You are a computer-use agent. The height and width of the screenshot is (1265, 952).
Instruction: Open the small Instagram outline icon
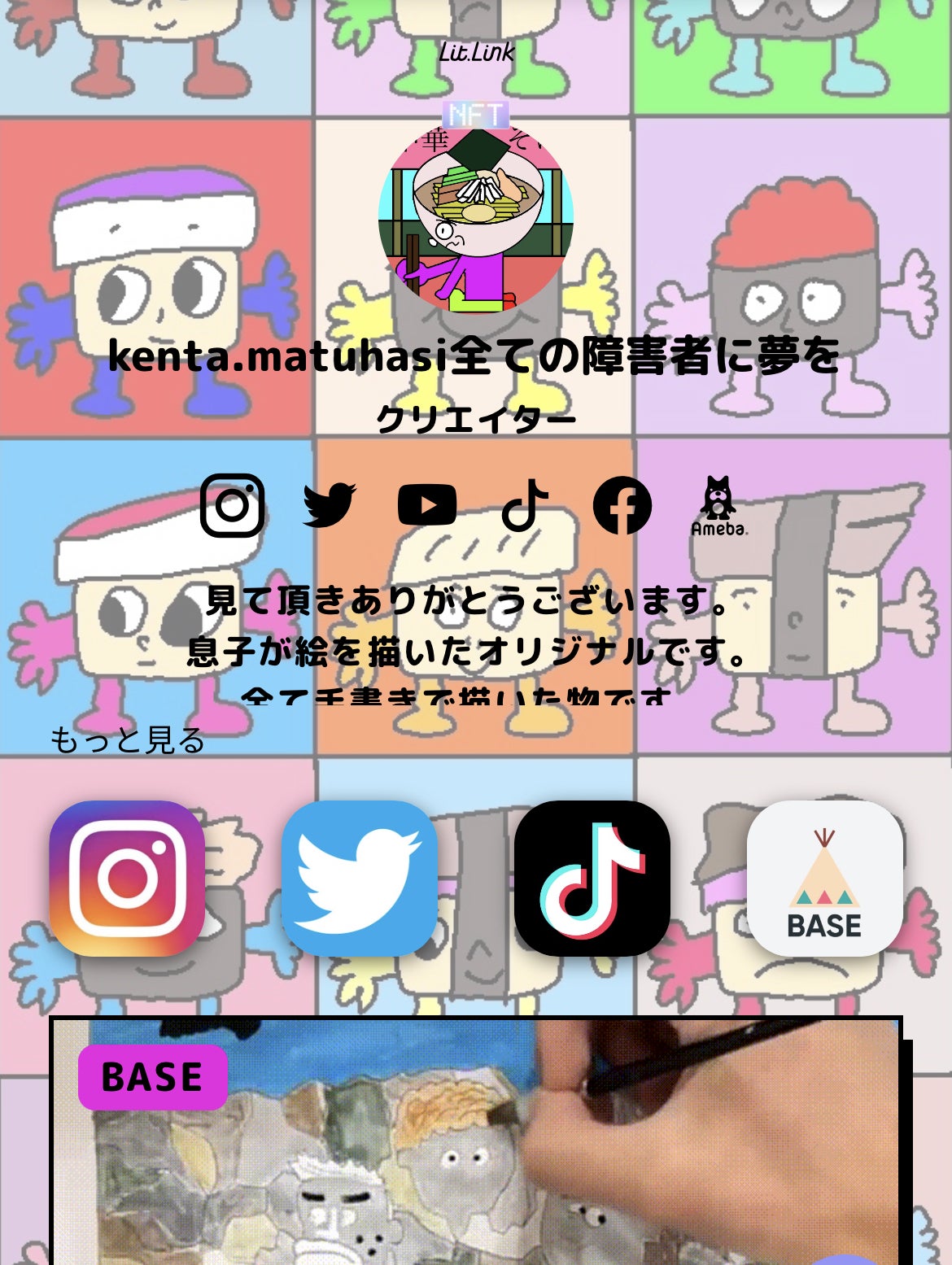233,505
